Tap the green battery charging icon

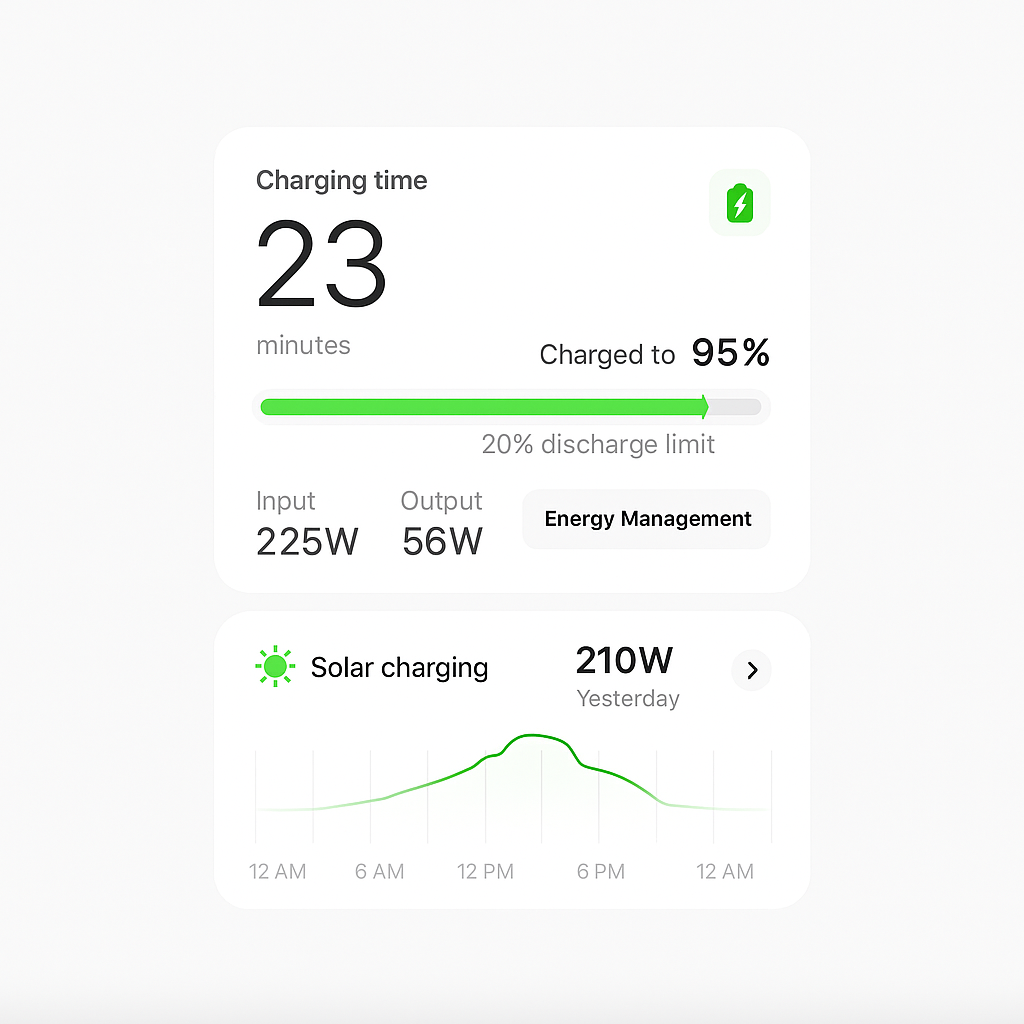click(x=739, y=203)
